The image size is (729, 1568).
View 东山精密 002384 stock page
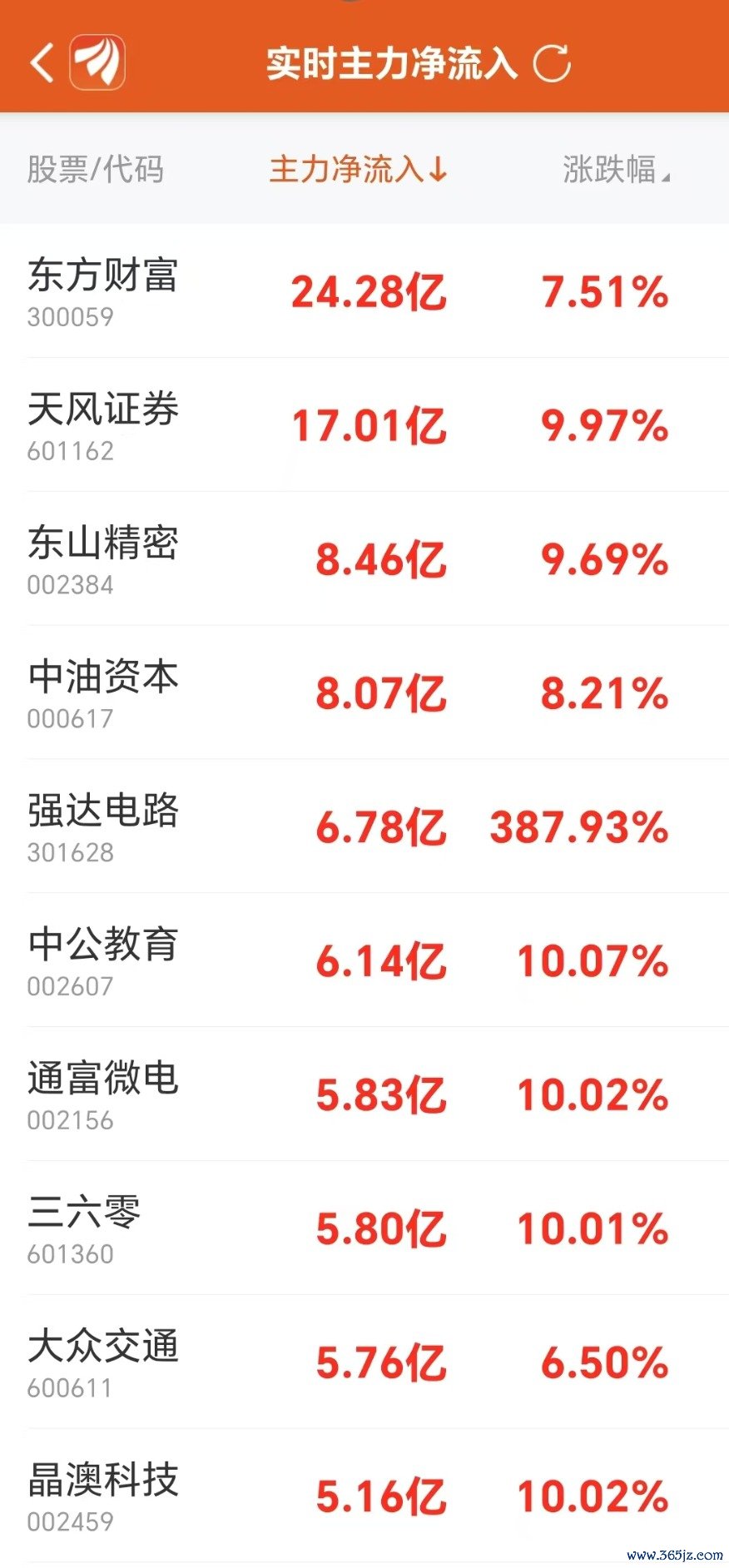tap(364, 559)
